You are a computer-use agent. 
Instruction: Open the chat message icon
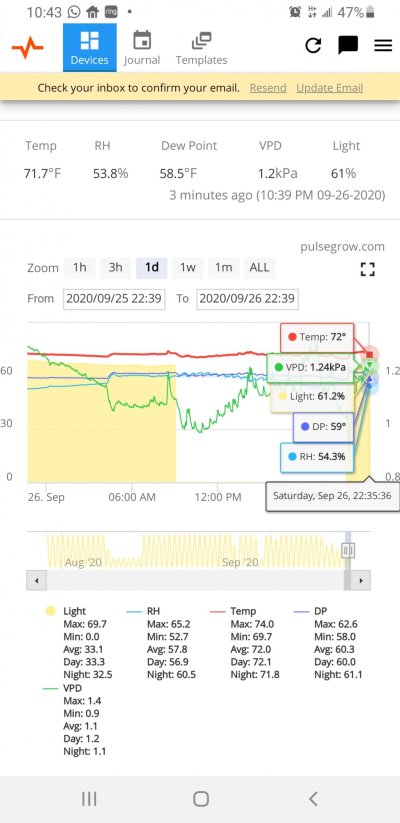[348, 46]
